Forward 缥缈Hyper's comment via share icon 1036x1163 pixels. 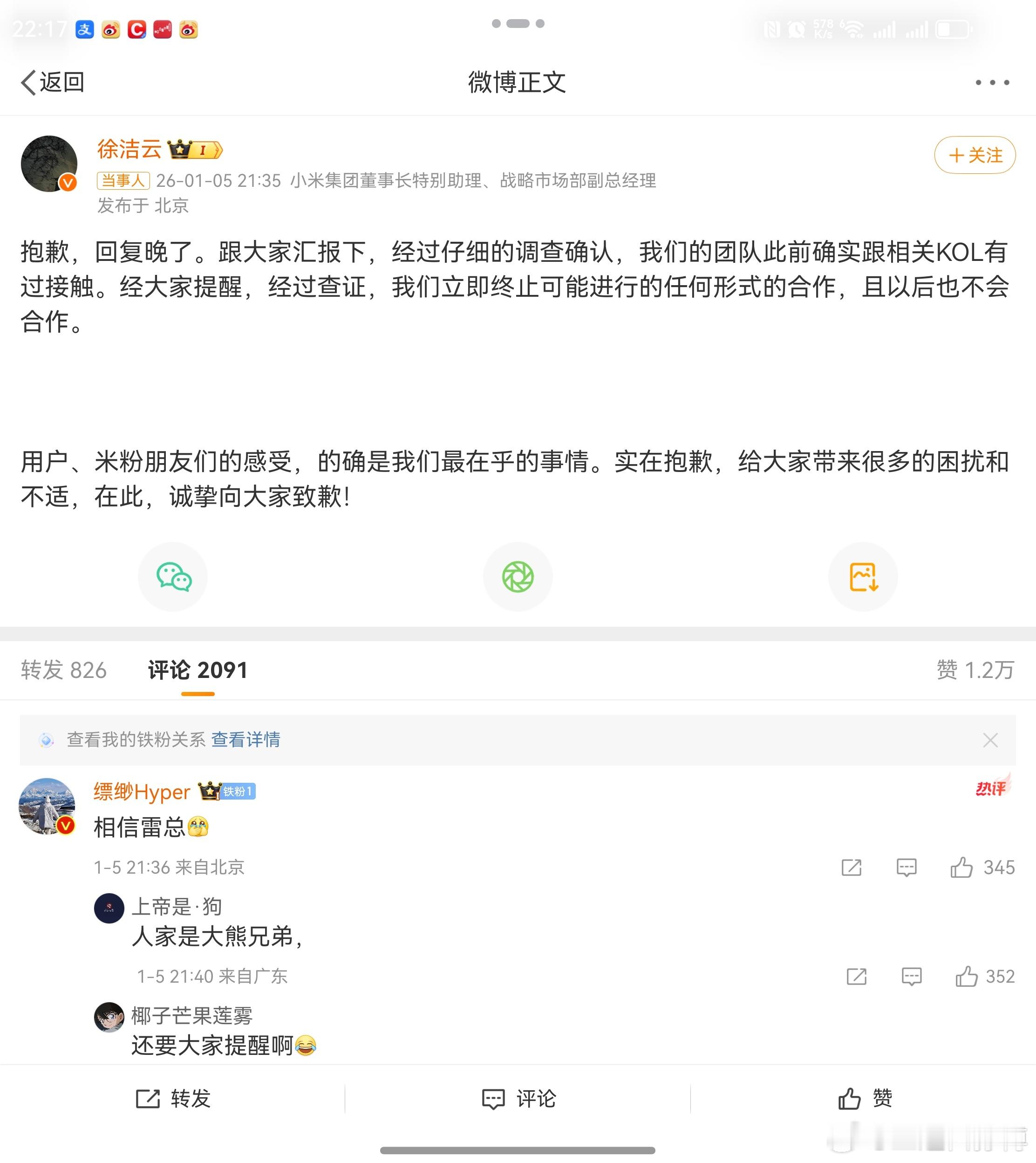(851, 868)
